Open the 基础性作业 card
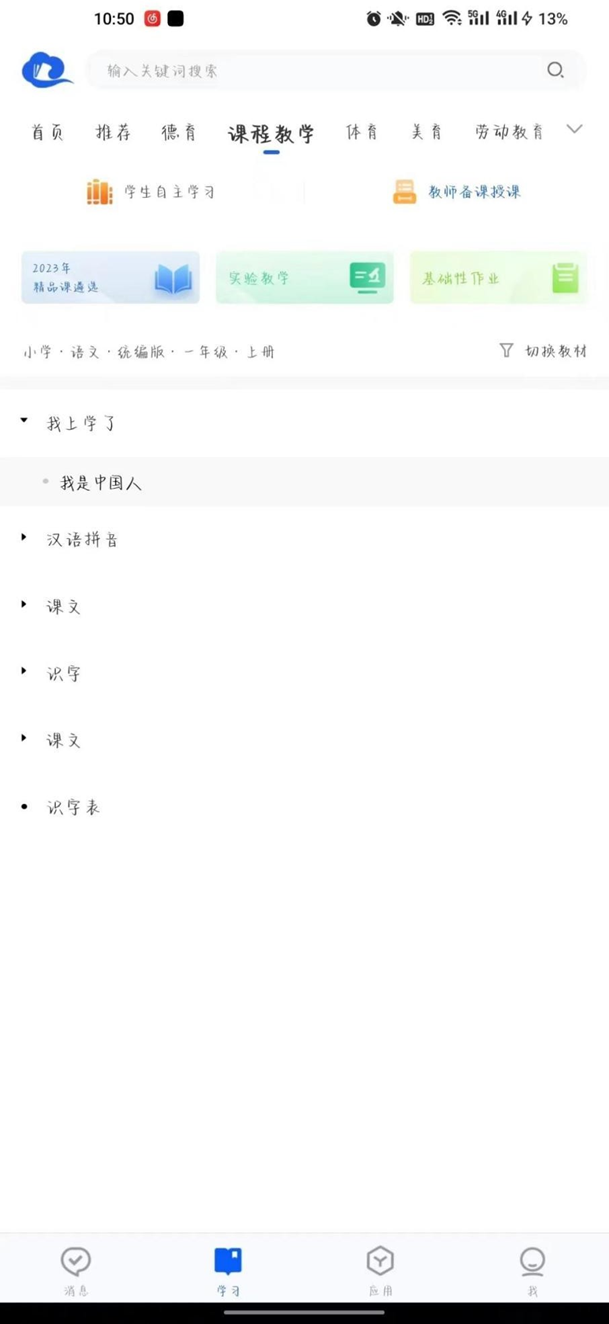The image size is (609, 1324). [x=498, y=277]
